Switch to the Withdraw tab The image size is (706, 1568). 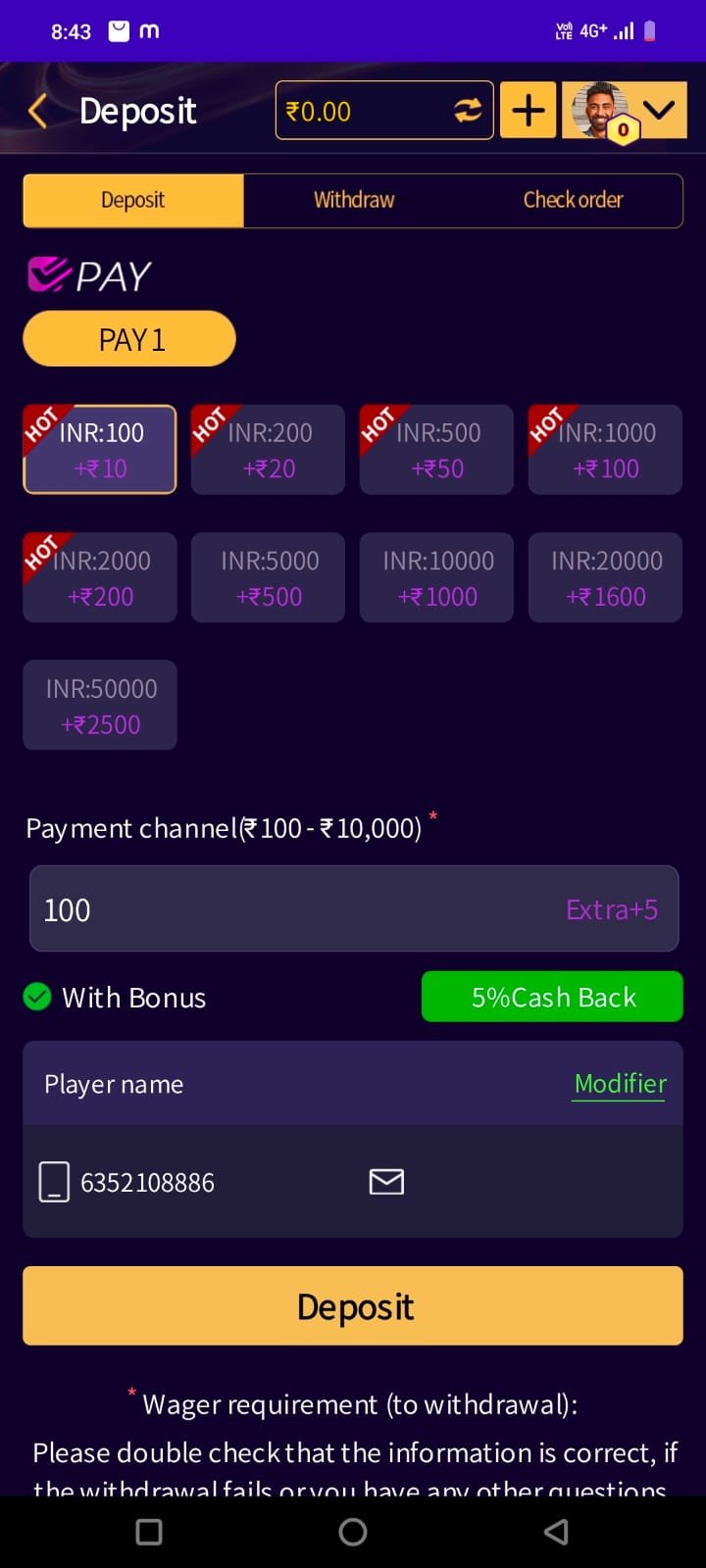(x=353, y=200)
